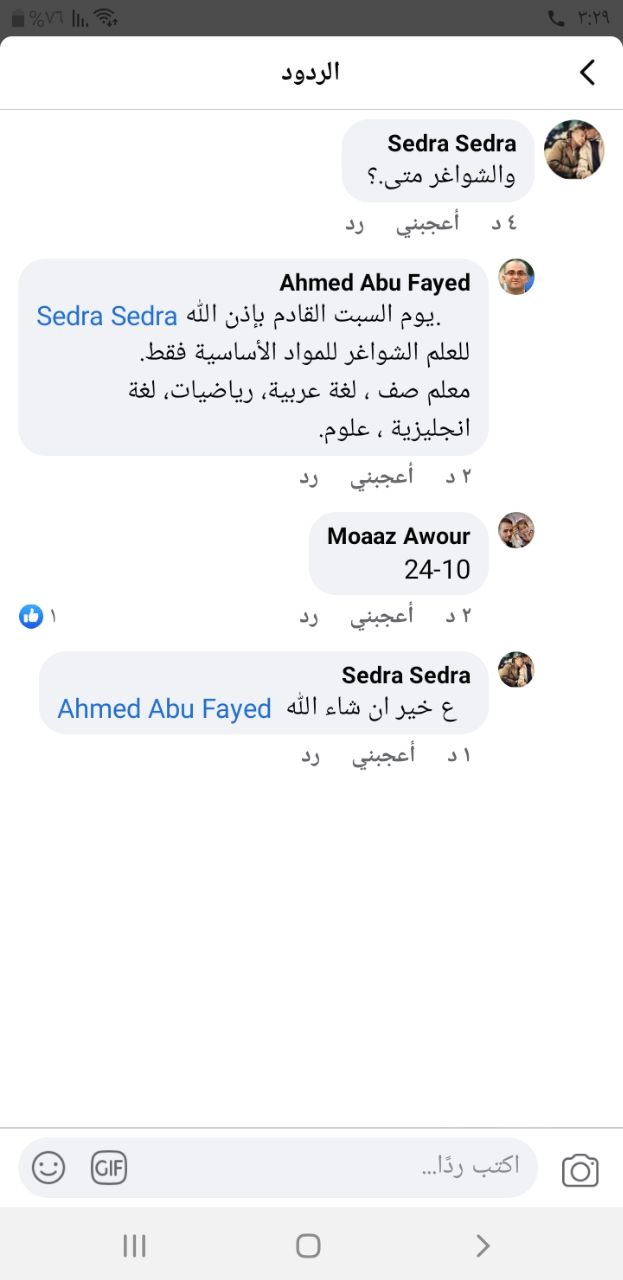
Task: Reply to Moaaz Awour's comment
Action: click(x=309, y=617)
